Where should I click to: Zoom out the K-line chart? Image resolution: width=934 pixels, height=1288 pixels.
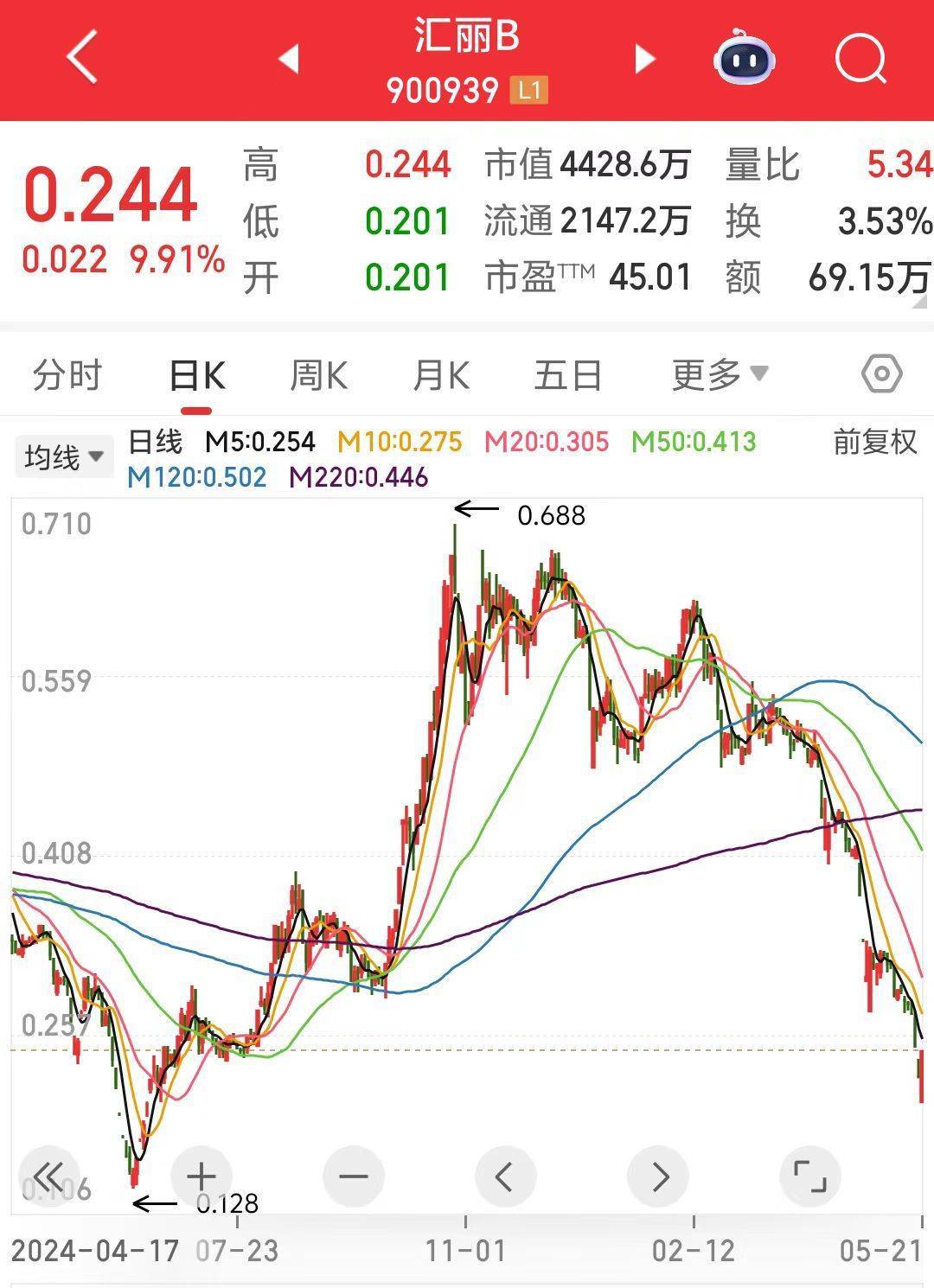click(354, 1176)
